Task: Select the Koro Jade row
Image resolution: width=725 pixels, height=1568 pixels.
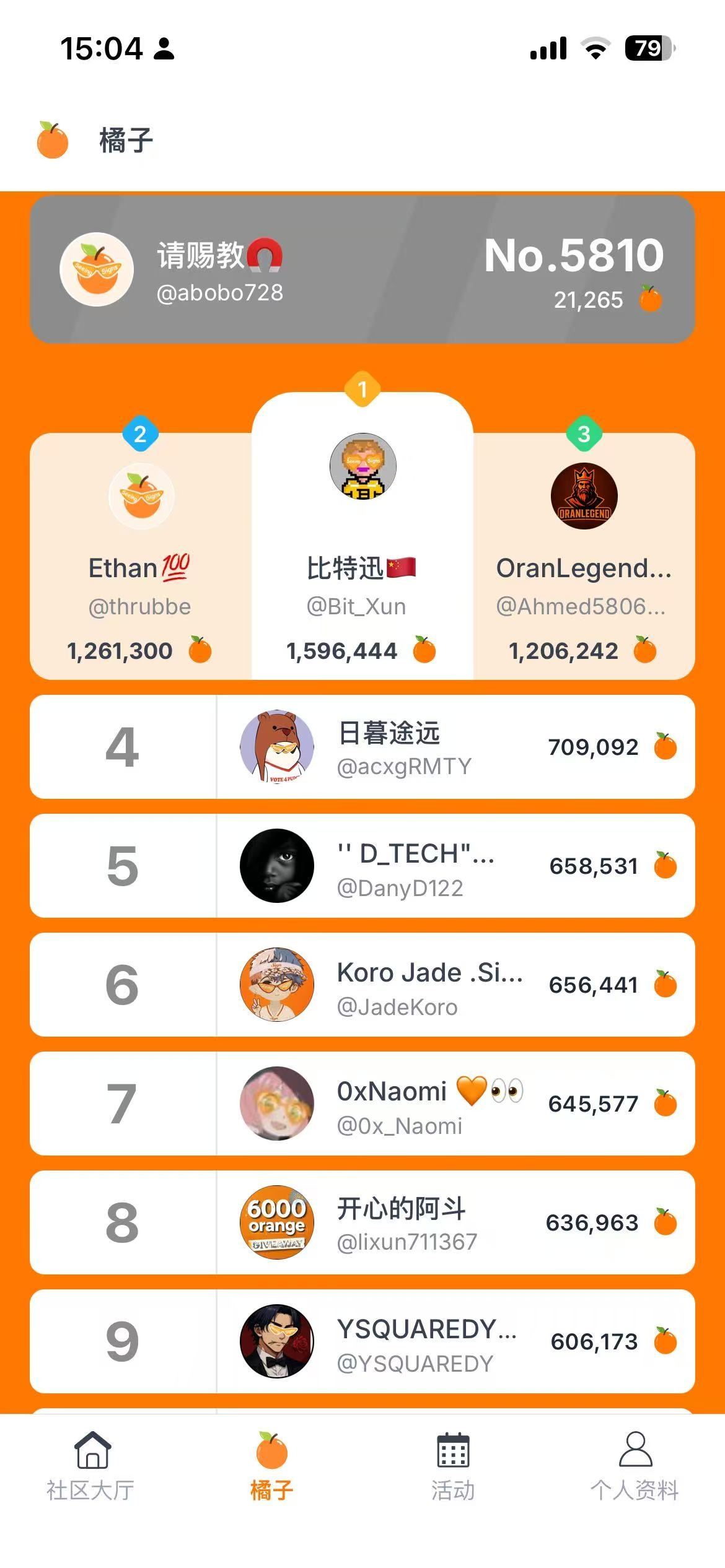Action: [x=362, y=985]
